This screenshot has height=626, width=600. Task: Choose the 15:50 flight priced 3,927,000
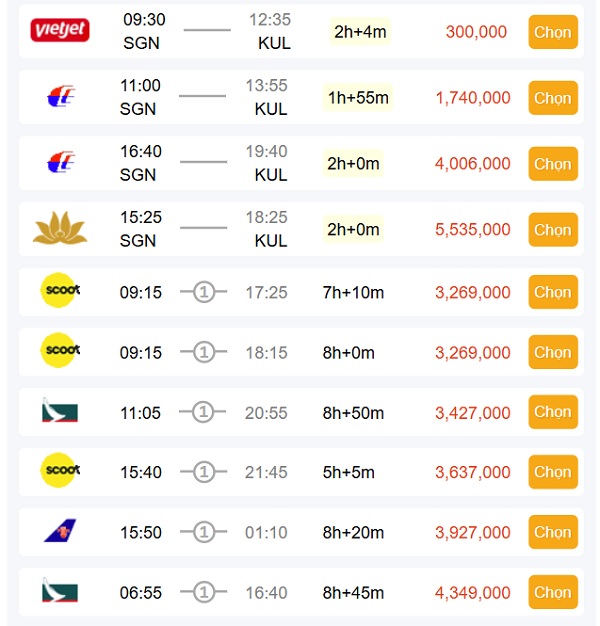tap(552, 532)
